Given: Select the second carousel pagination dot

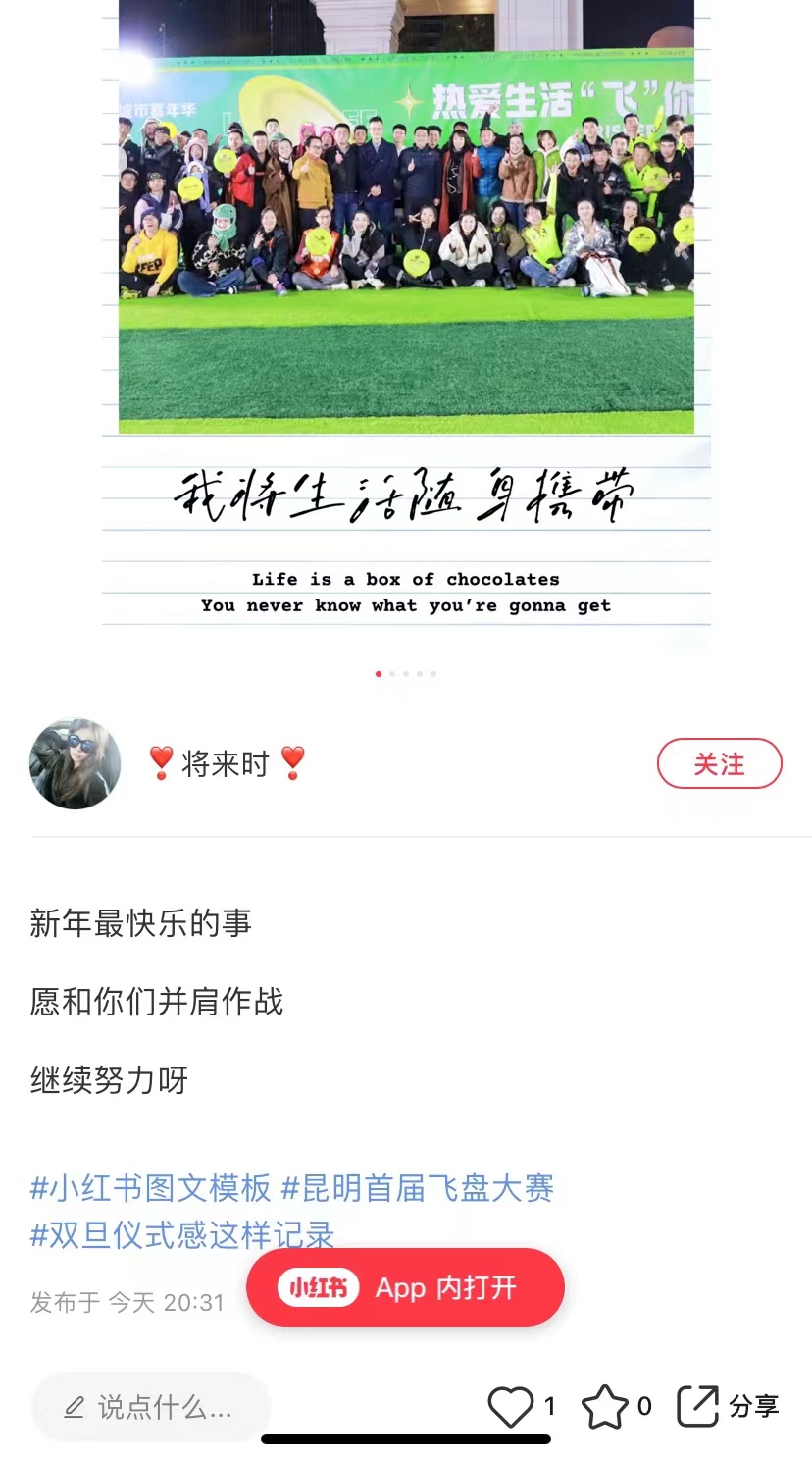Looking at the screenshot, I should (392, 674).
